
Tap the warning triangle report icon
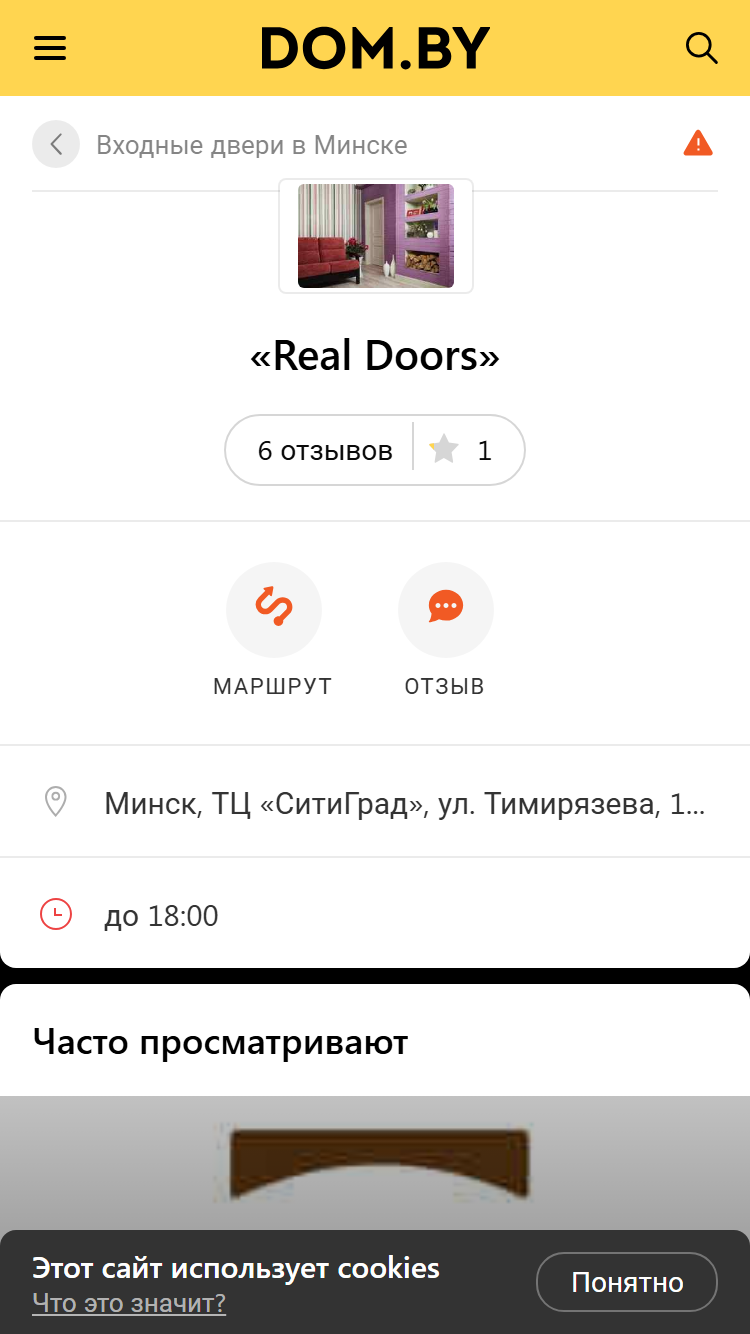(x=698, y=144)
